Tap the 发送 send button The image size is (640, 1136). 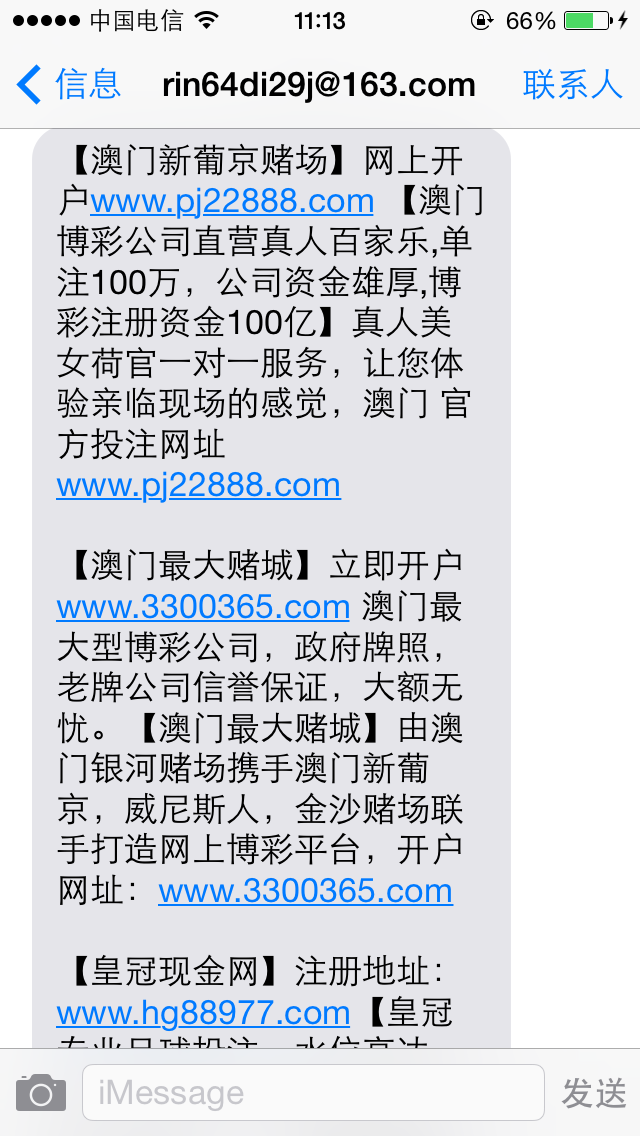pyautogui.click(x=594, y=1093)
